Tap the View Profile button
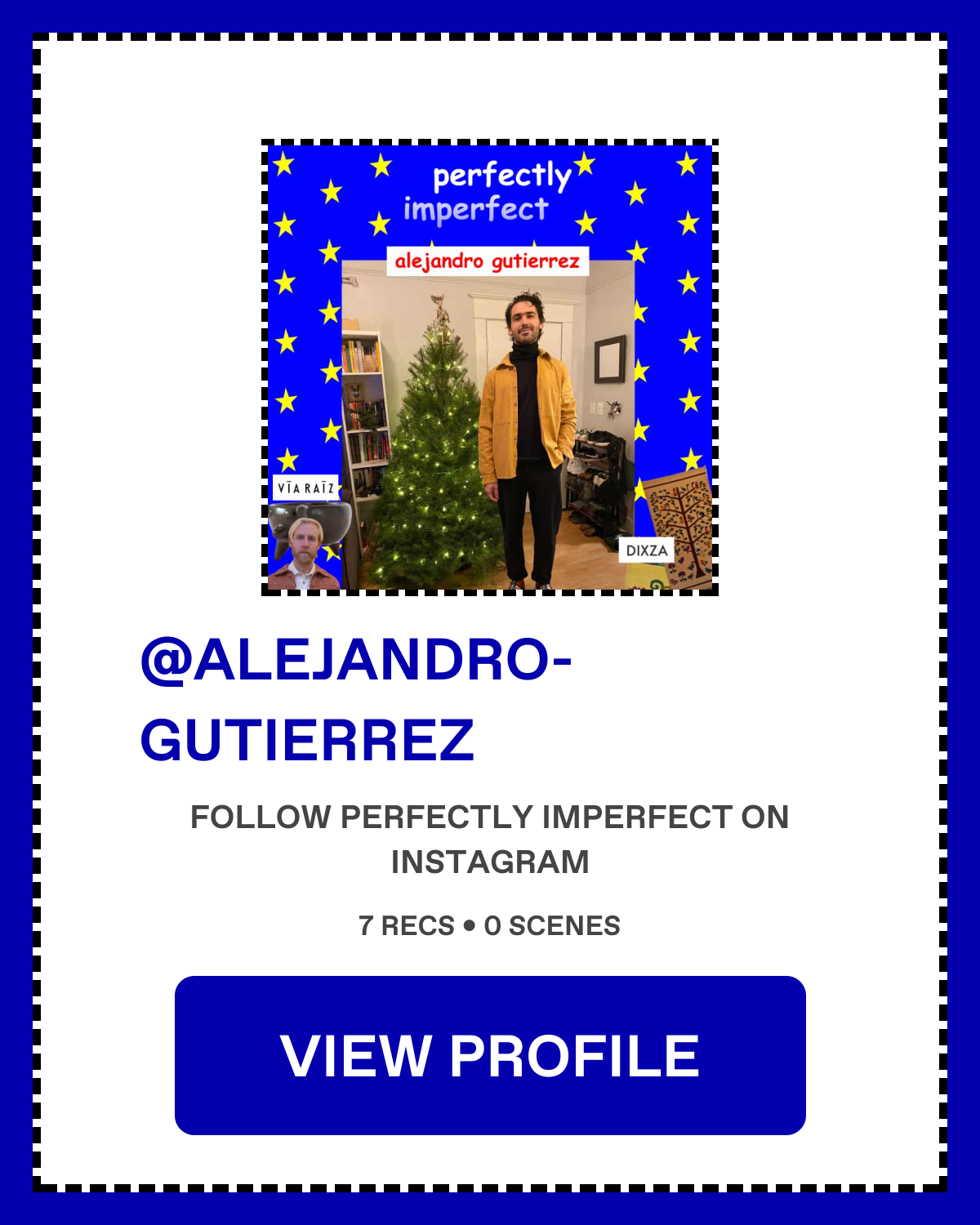Viewport: 980px width, 1225px height. coord(490,1055)
